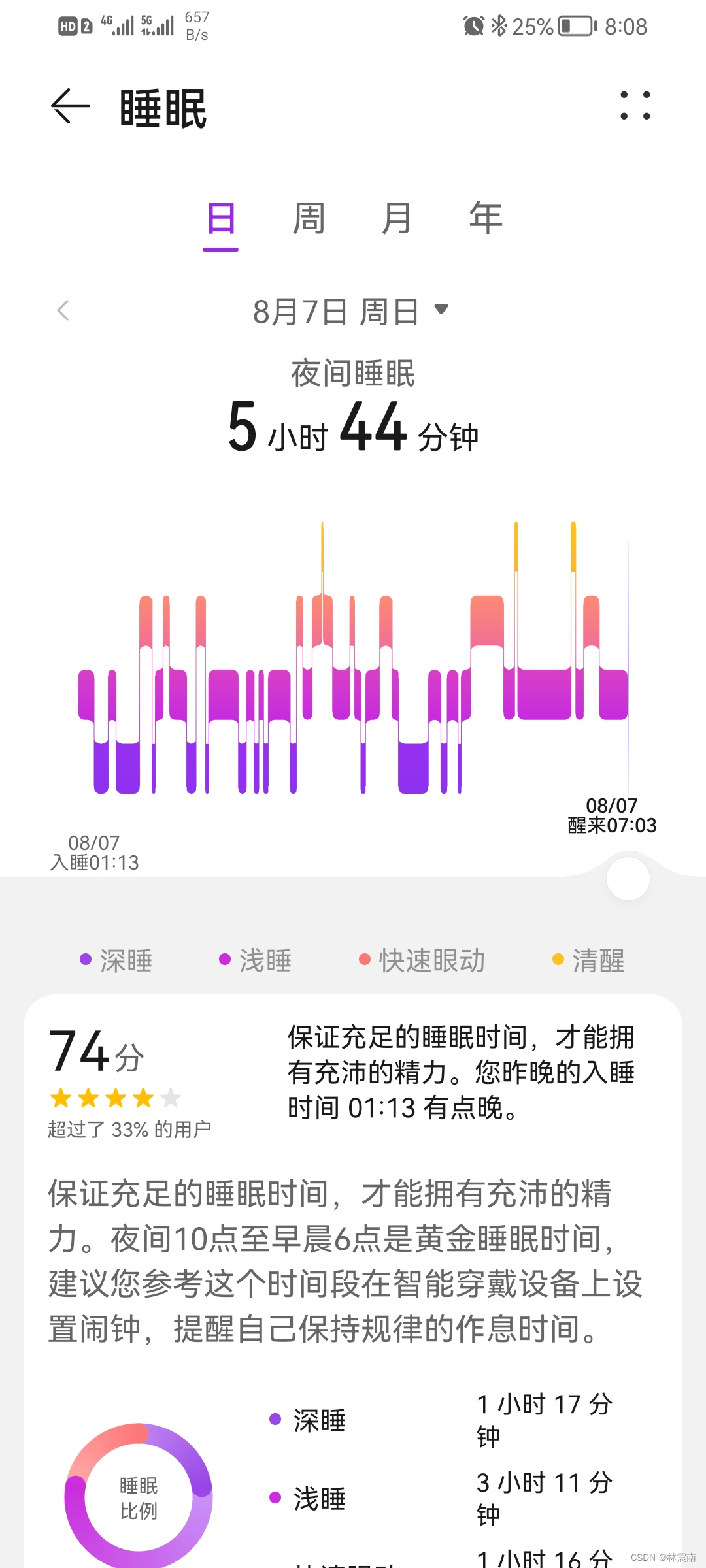Tap the back arrow beside 睡眠

pyautogui.click(x=69, y=106)
